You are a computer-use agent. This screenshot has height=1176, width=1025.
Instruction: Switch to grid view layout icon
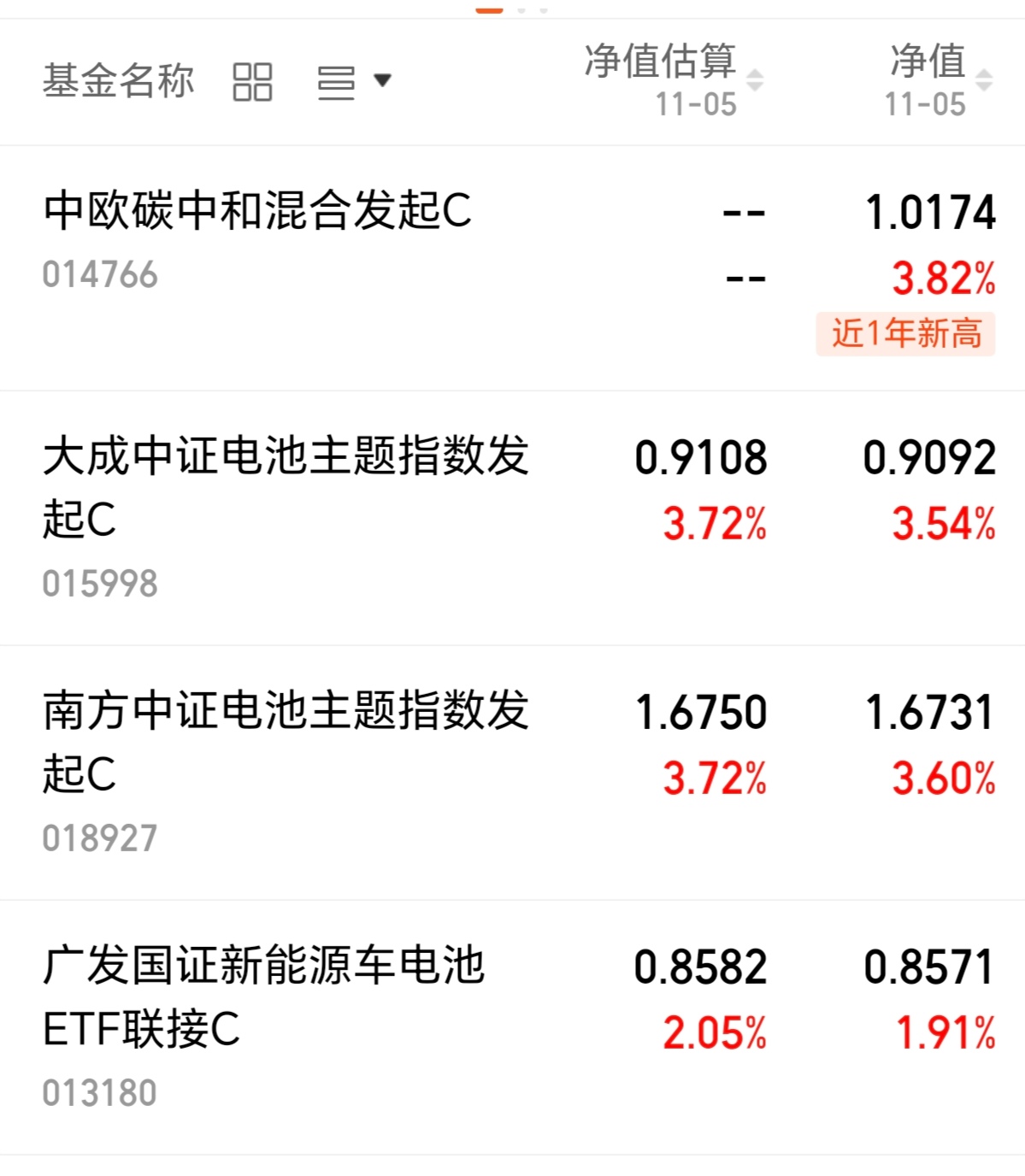tap(252, 82)
